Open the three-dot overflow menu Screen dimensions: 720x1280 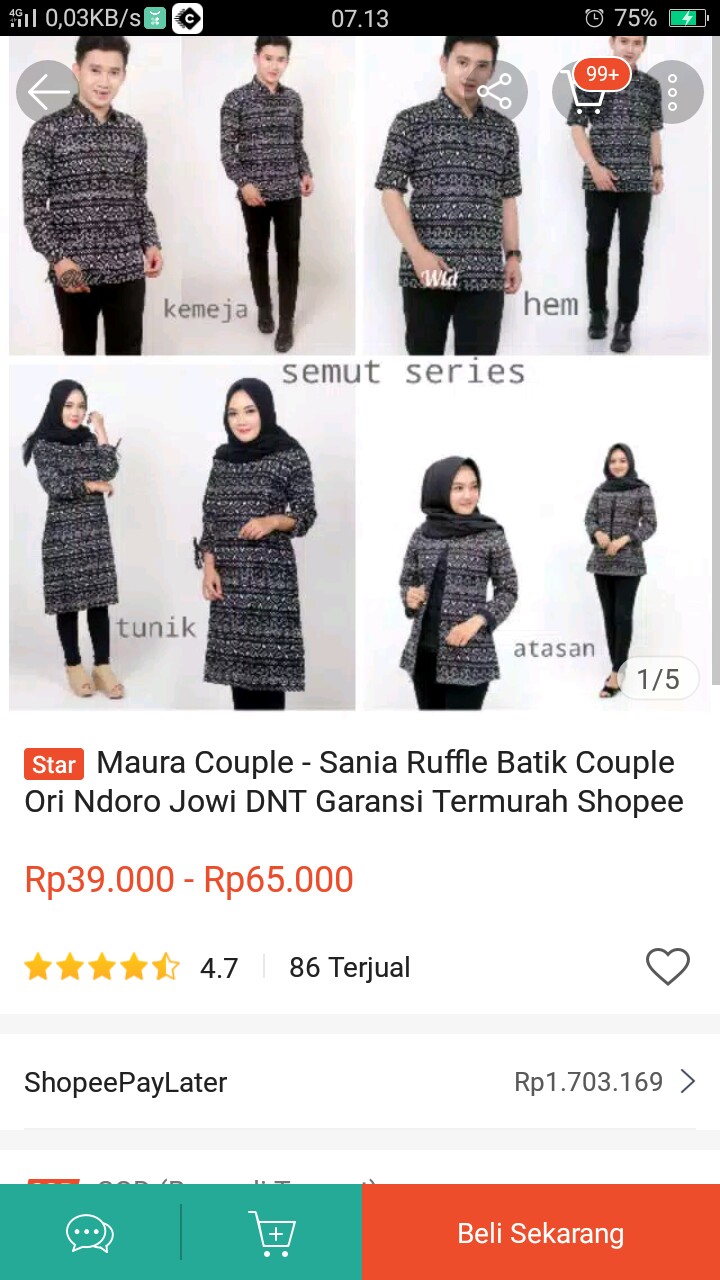tap(672, 91)
